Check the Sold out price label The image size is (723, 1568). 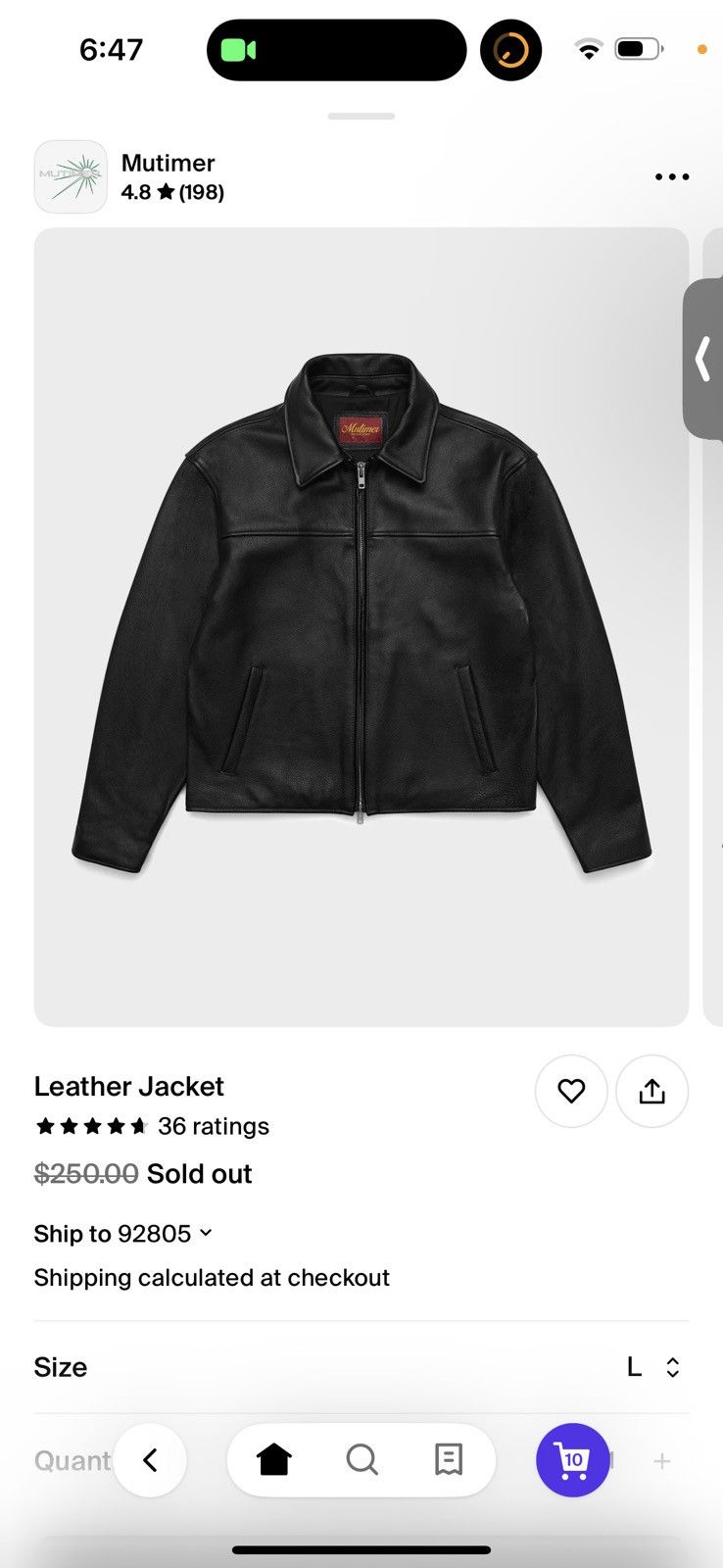pos(198,1174)
